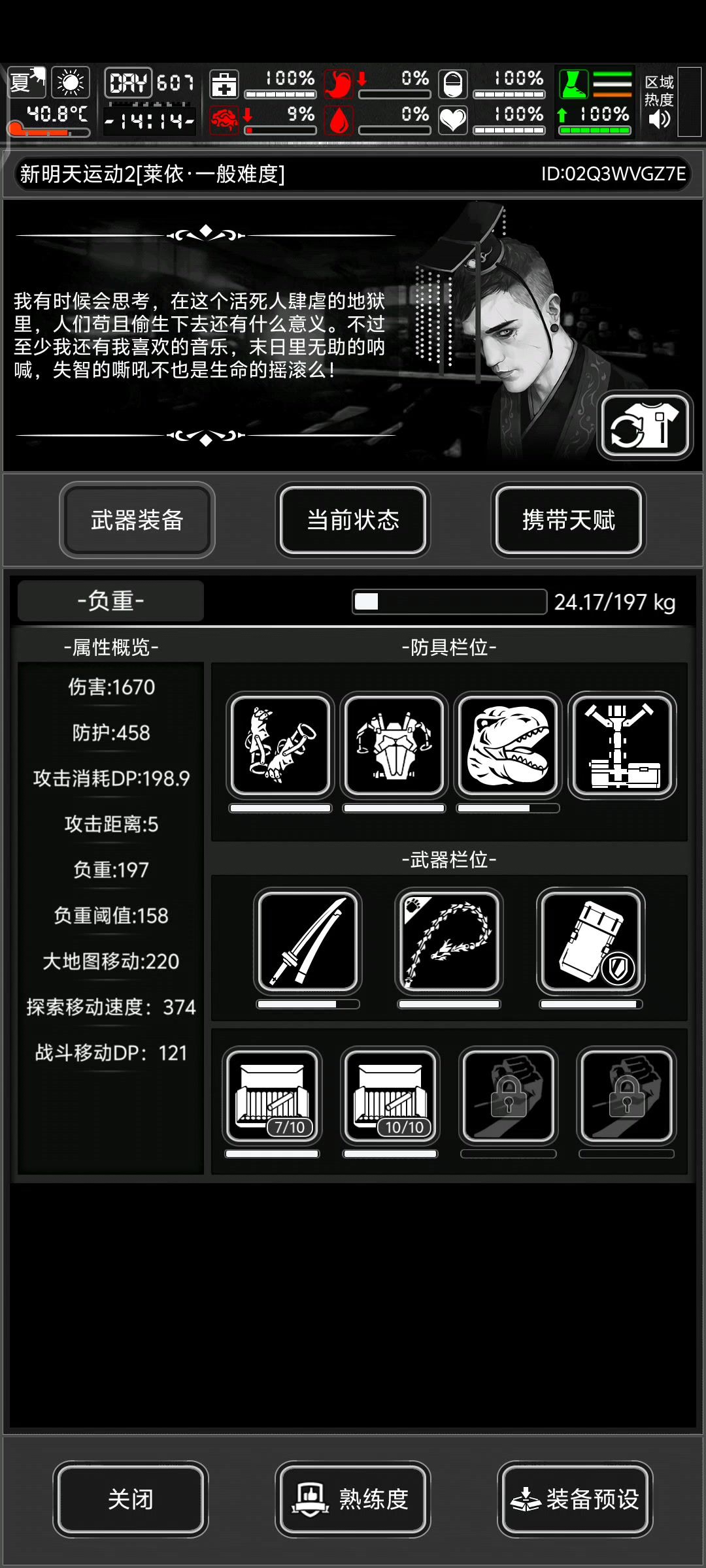Tap the last locked equipment slot

point(626,1096)
